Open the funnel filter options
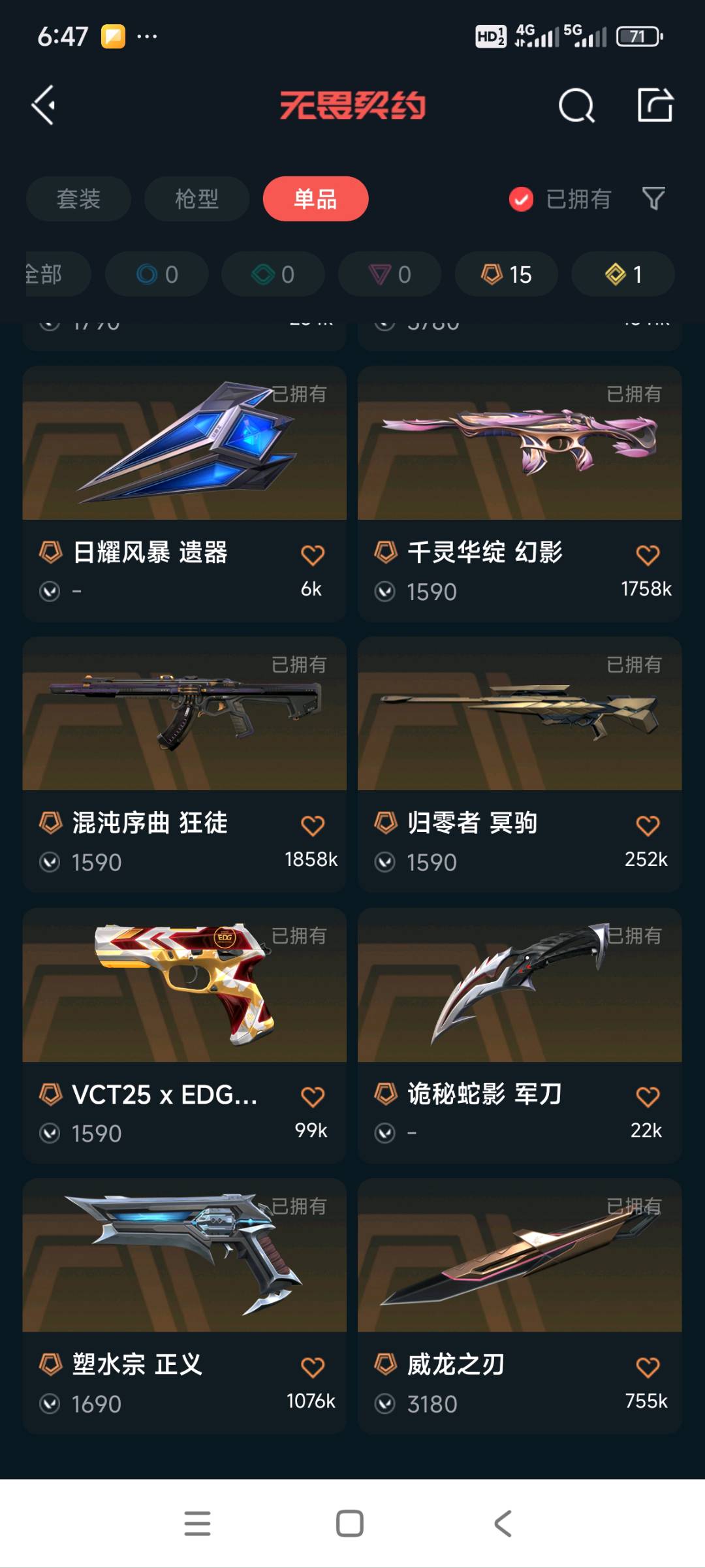Image resolution: width=705 pixels, height=1568 pixels. [x=653, y=199]
